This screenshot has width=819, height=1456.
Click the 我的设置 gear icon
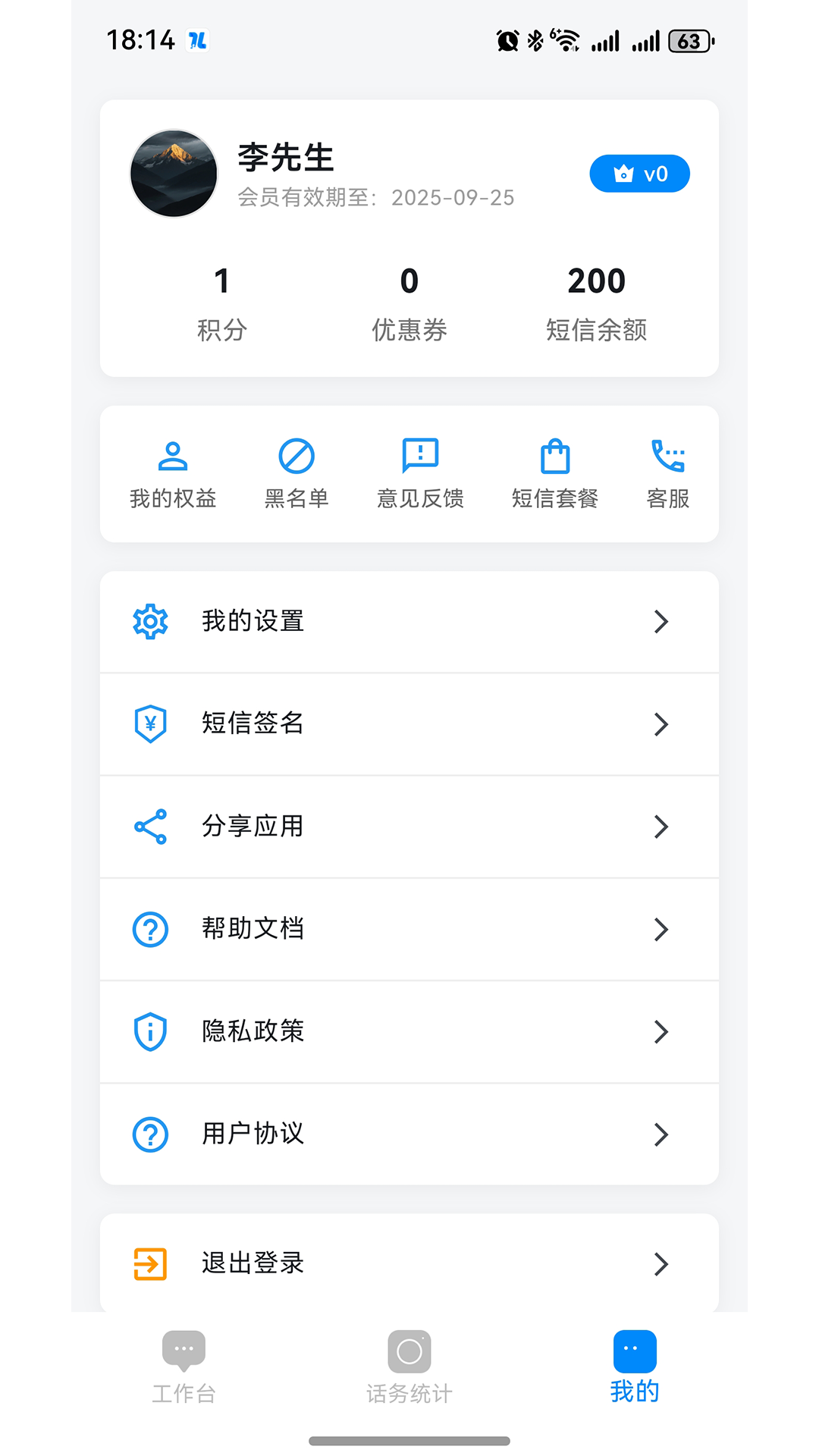[149, 621]
